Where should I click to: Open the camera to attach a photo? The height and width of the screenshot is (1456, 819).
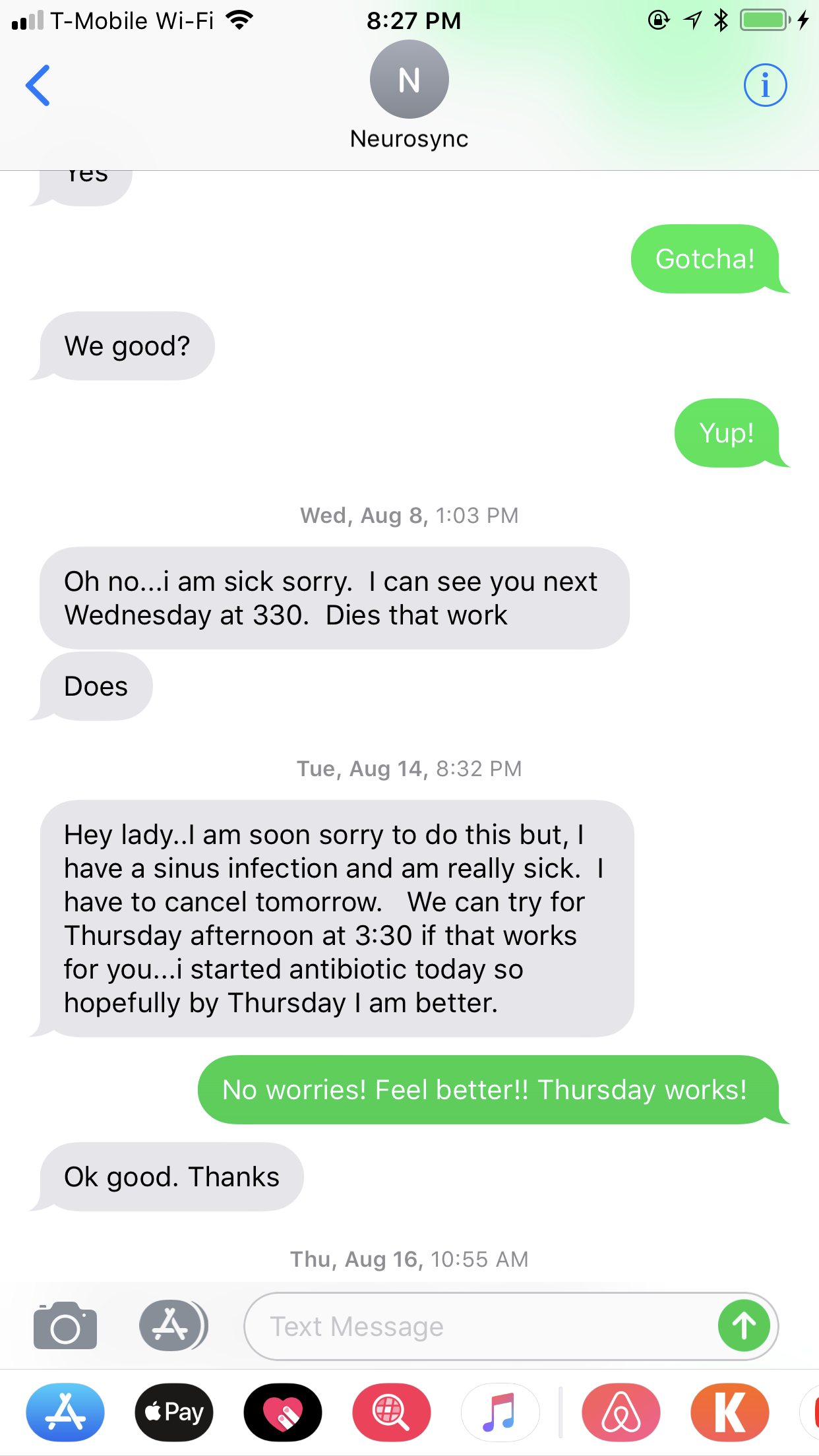(x=65, y=1325)
